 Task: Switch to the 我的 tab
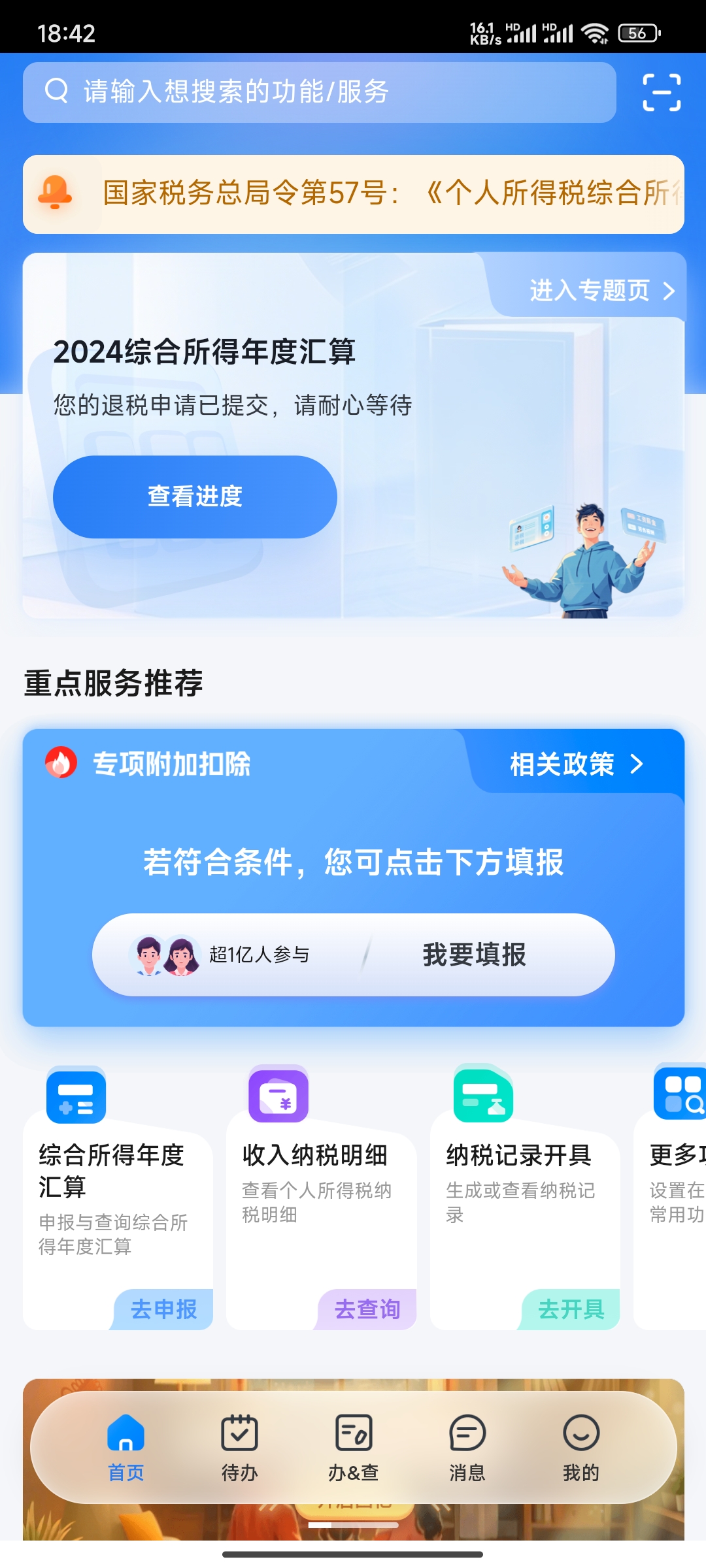(x=580, y=1447)
